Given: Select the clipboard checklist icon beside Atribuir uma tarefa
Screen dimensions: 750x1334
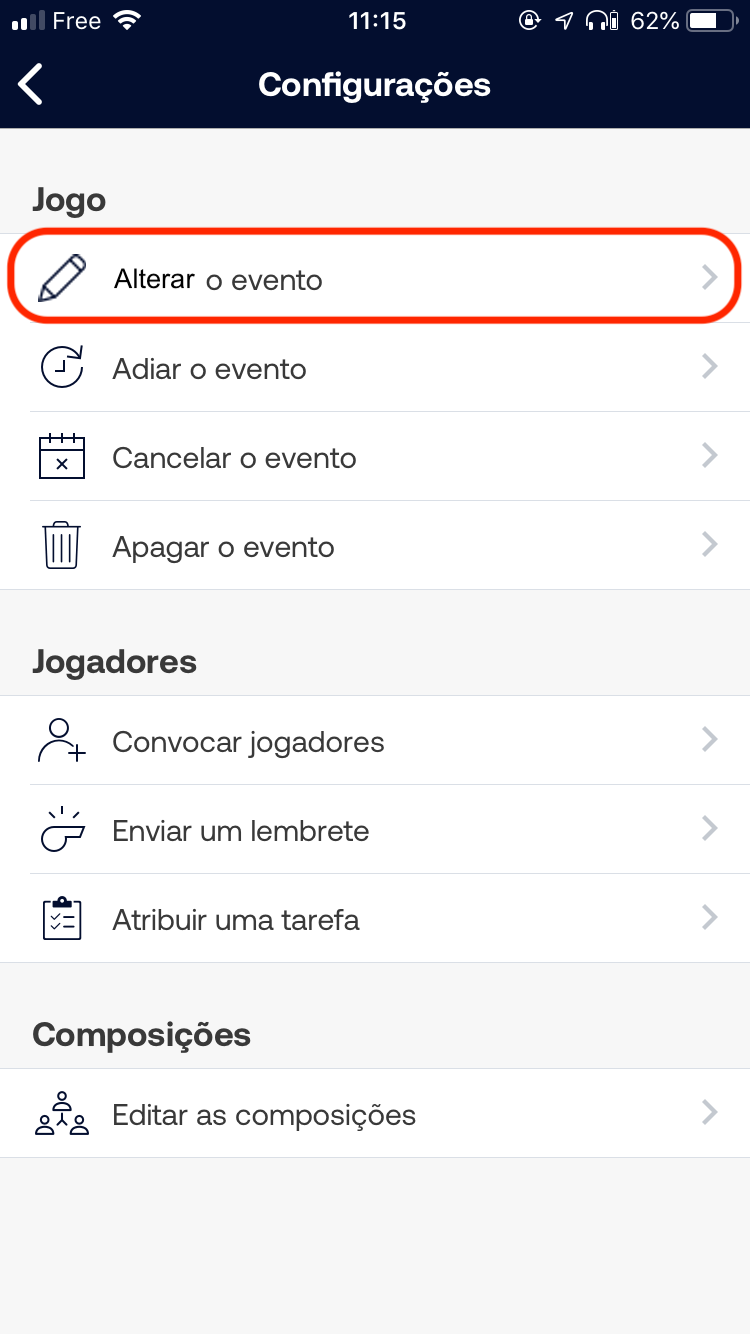Looking at the screenshot, I should [62, 918].
